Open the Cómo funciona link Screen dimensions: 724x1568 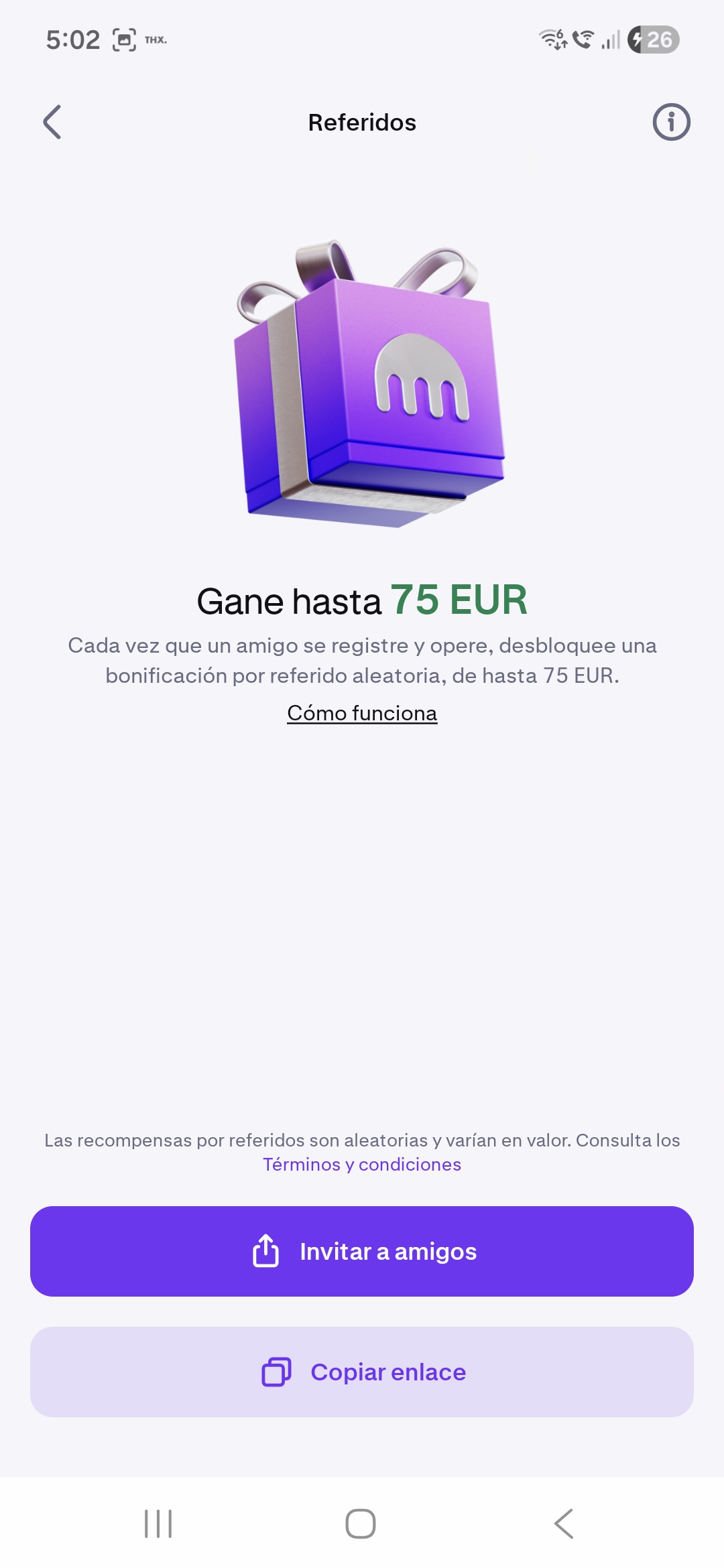tap(362, 713)
